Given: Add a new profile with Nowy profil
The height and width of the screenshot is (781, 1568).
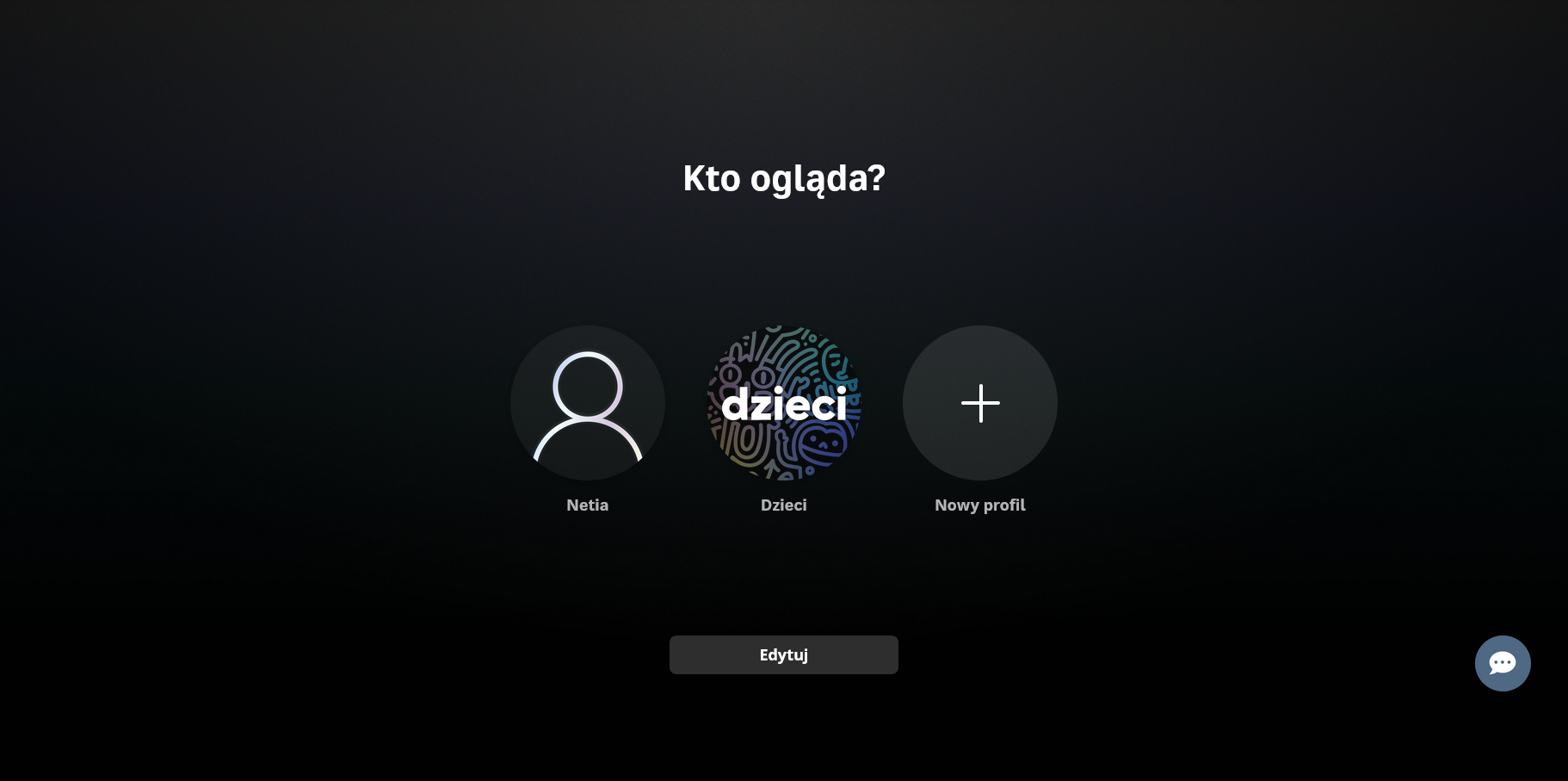Looking at the screenshot, I should [980, 403].
